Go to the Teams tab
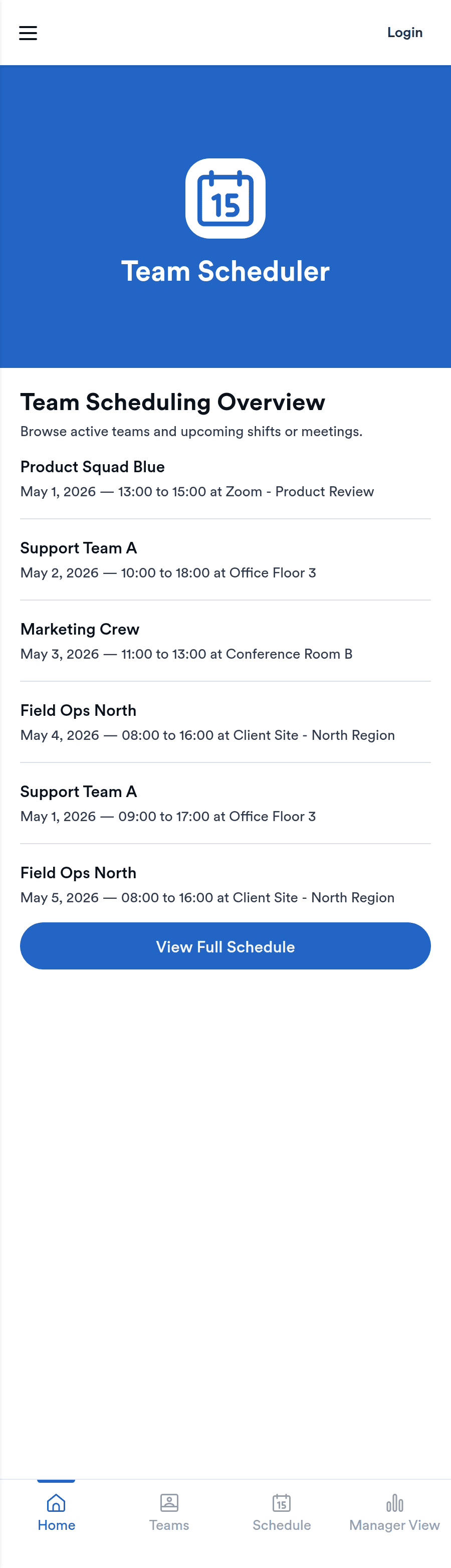451x1568 pixels. 169,1512
